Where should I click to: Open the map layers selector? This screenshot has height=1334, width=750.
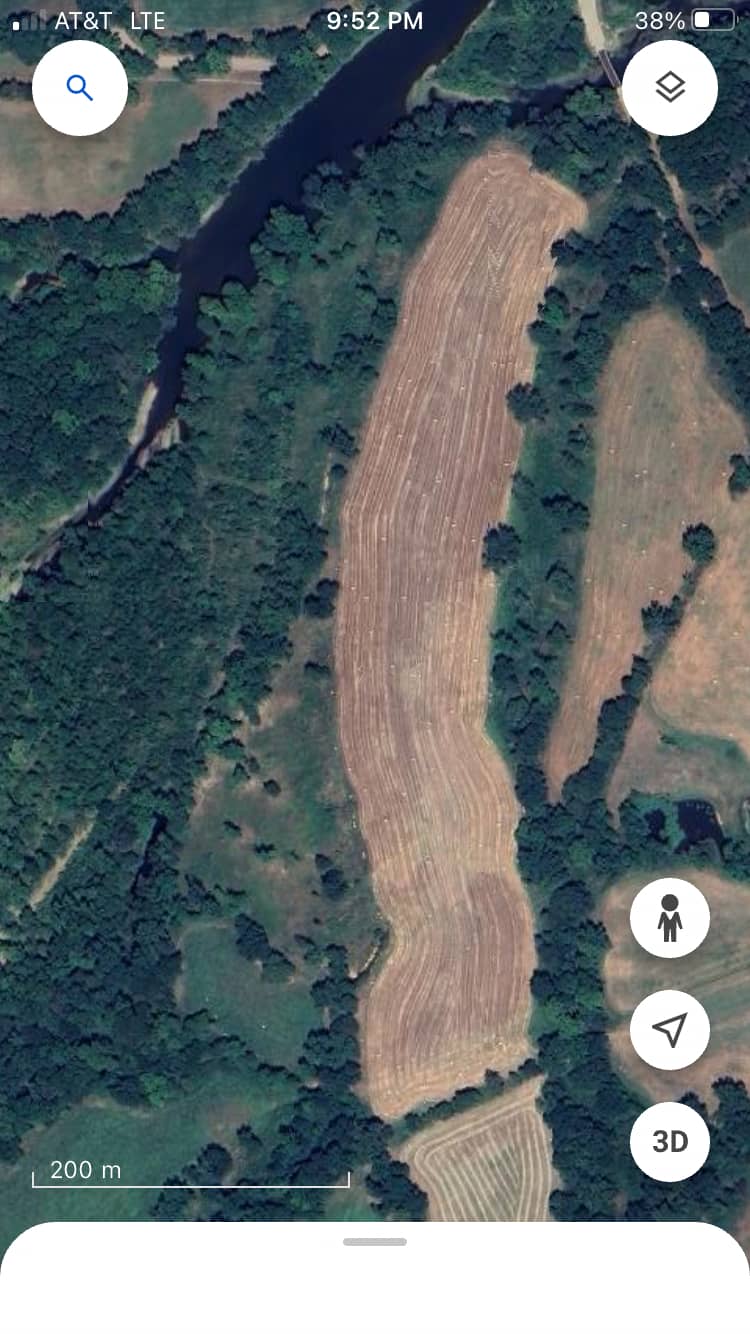670,88
